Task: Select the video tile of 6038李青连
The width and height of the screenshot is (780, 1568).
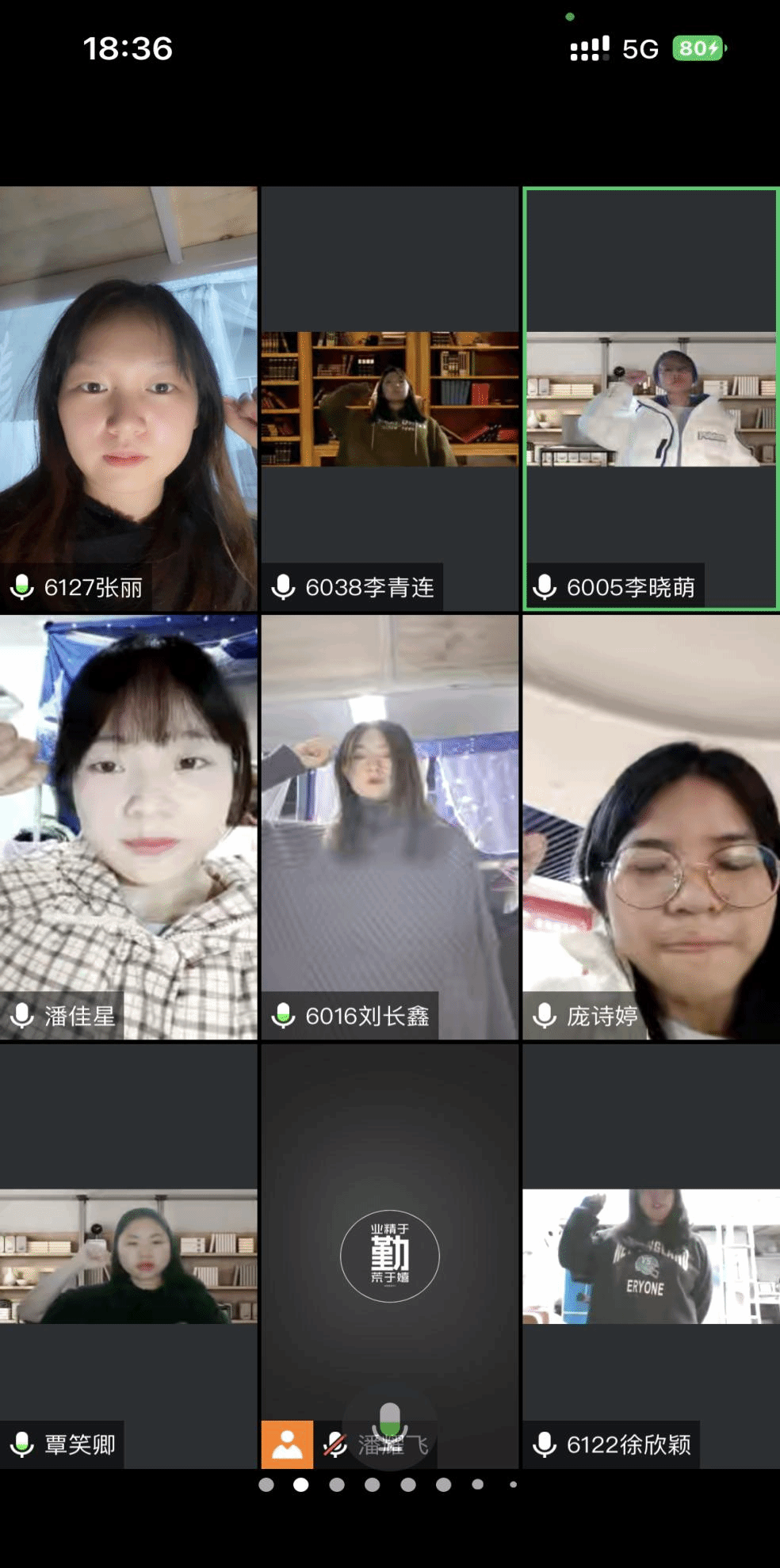Action: [389, 399]
